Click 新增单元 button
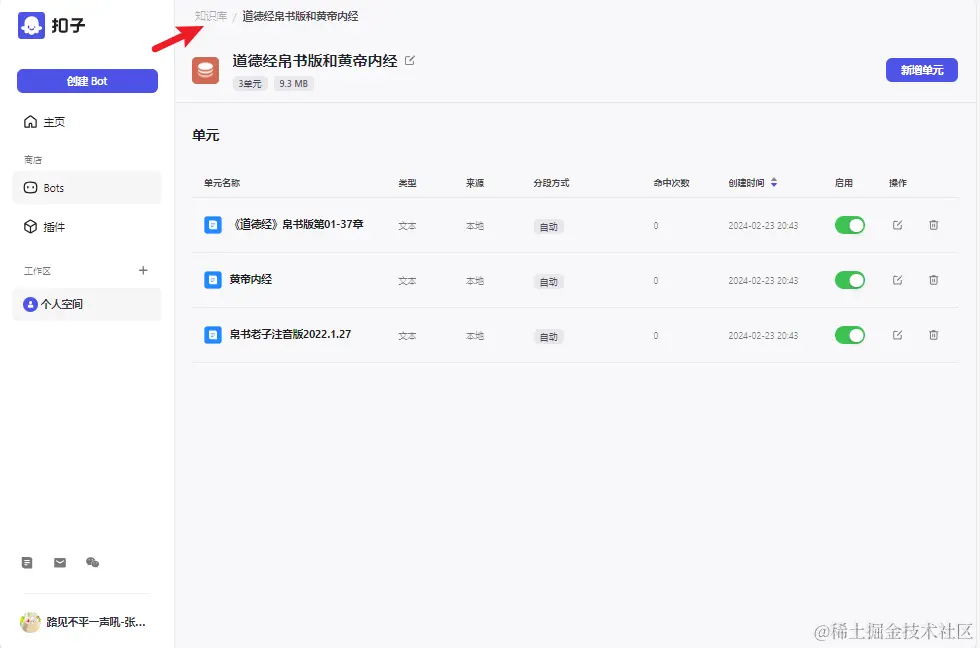Image resolution: width=980 pixels, height=648 pixels. coord(921,70)
